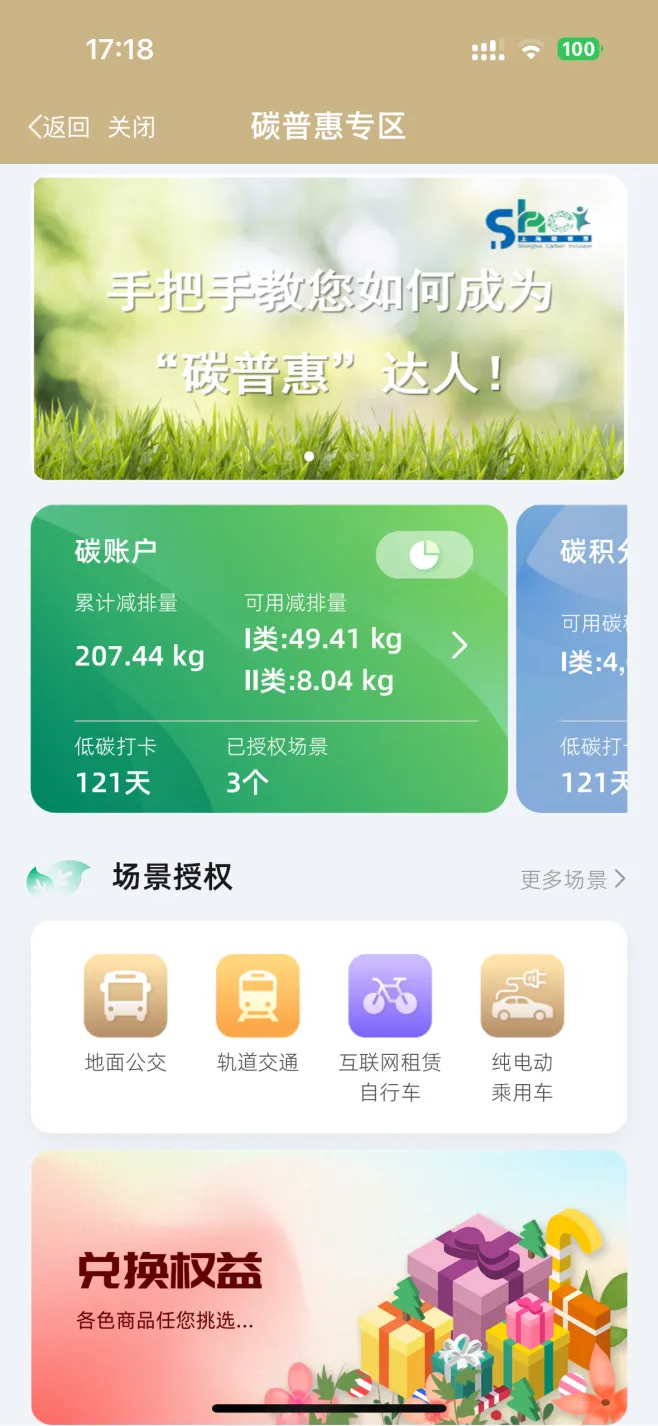
Task: Tap the pie chart icon in 碳账户
Action: (424, 554)
